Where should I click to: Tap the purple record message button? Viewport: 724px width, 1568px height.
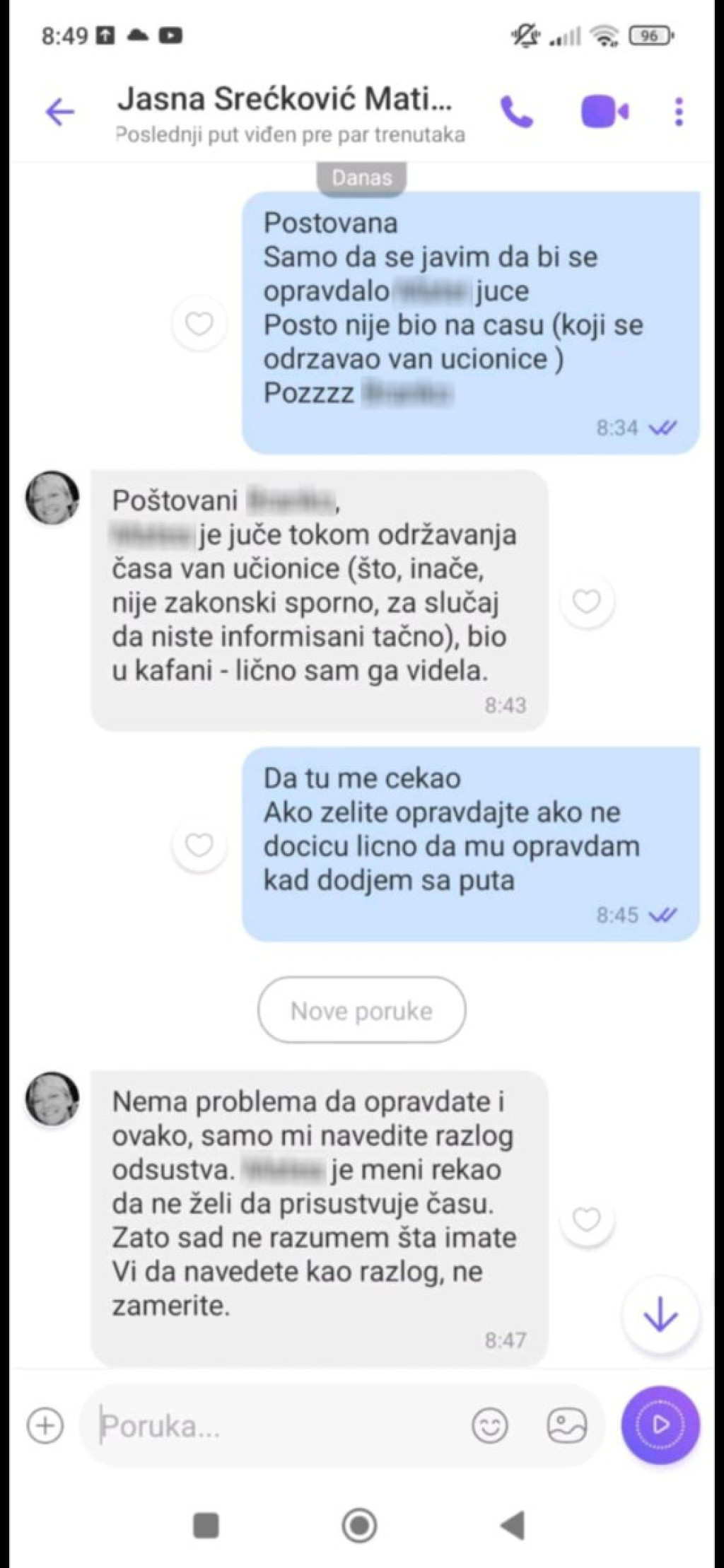pos(660,1424)
